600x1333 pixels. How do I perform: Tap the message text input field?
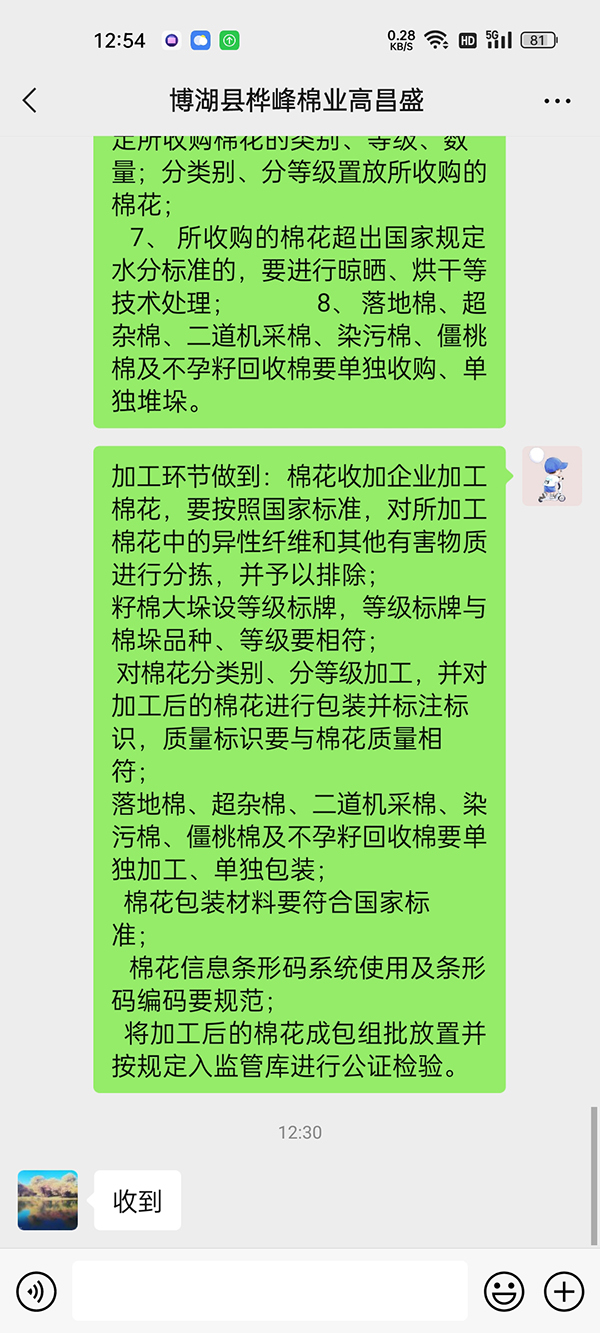[270, 1291]
